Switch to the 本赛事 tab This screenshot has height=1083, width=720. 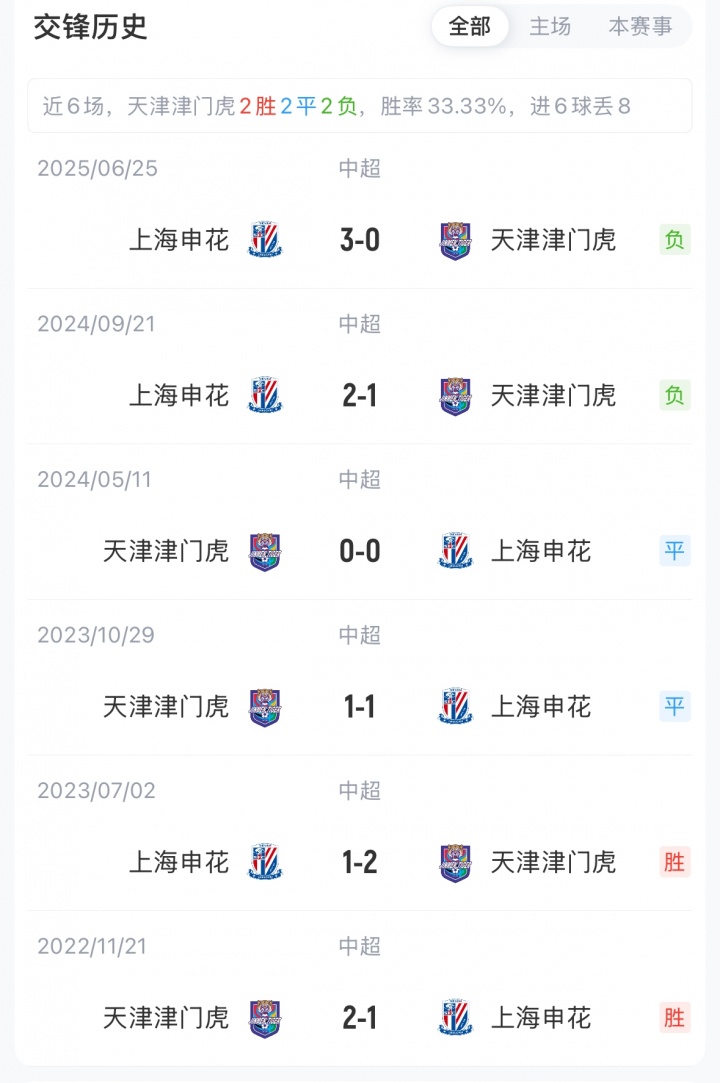point(640,27)
